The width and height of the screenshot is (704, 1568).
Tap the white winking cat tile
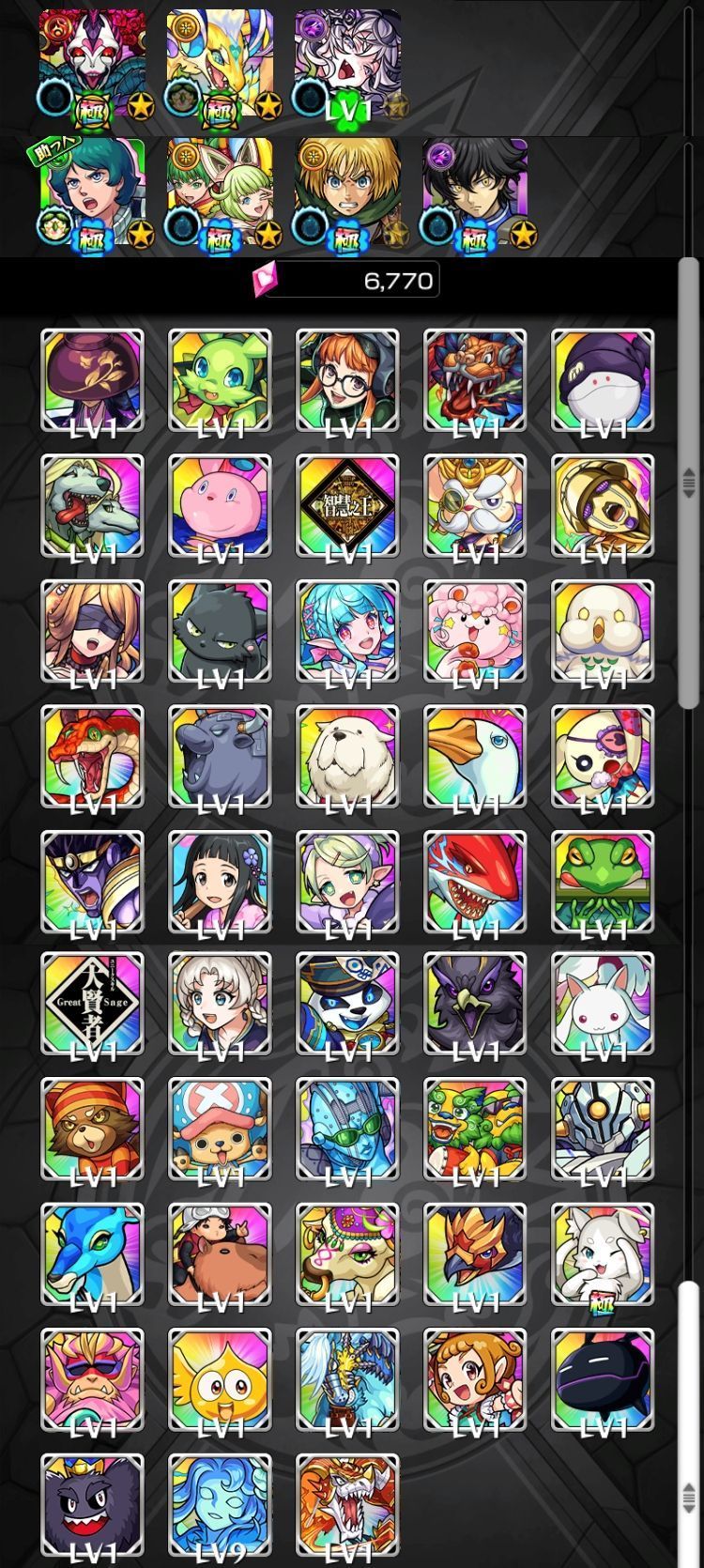603,1254
